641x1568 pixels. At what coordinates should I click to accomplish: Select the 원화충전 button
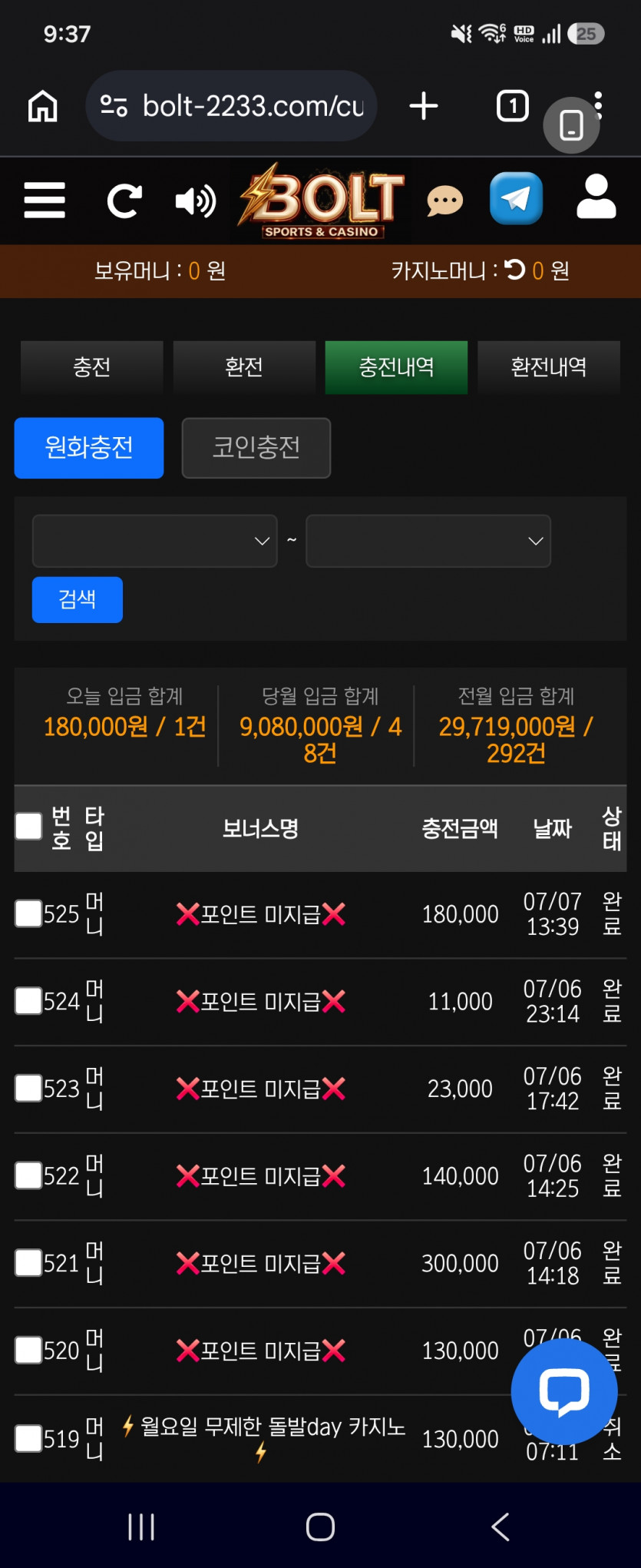pyautogui.click(x=89, y=448)
